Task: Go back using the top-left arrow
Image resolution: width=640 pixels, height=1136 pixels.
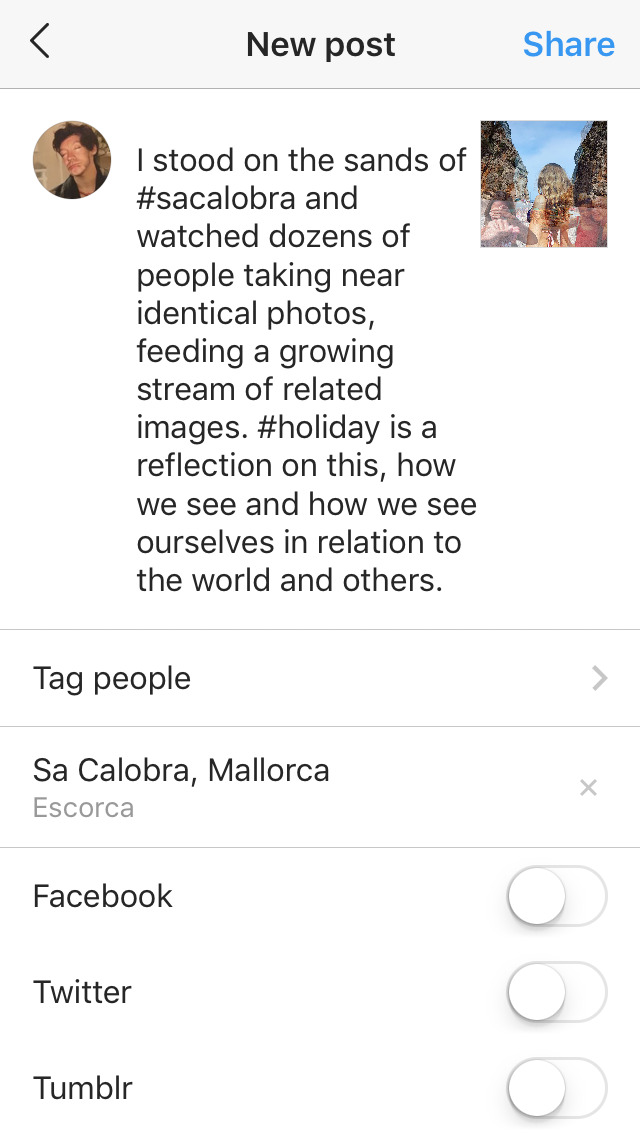Action: (x=40, y=41)
